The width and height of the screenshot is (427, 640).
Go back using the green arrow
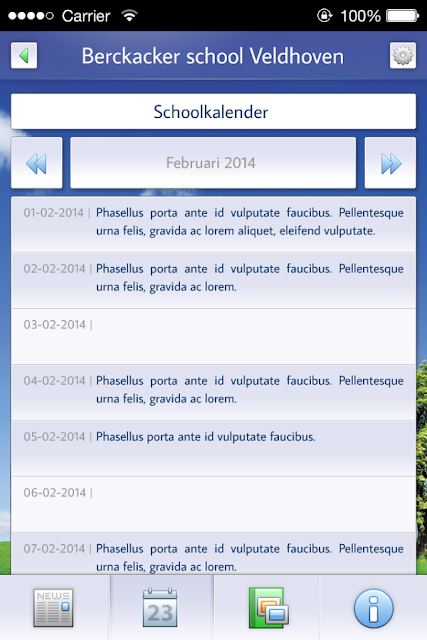24,56
